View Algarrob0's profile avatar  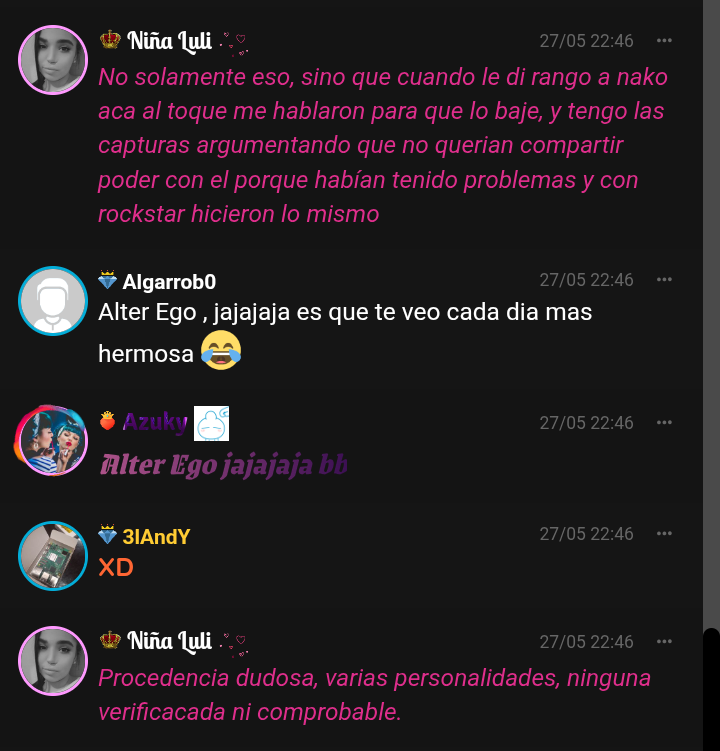(53, 300)
